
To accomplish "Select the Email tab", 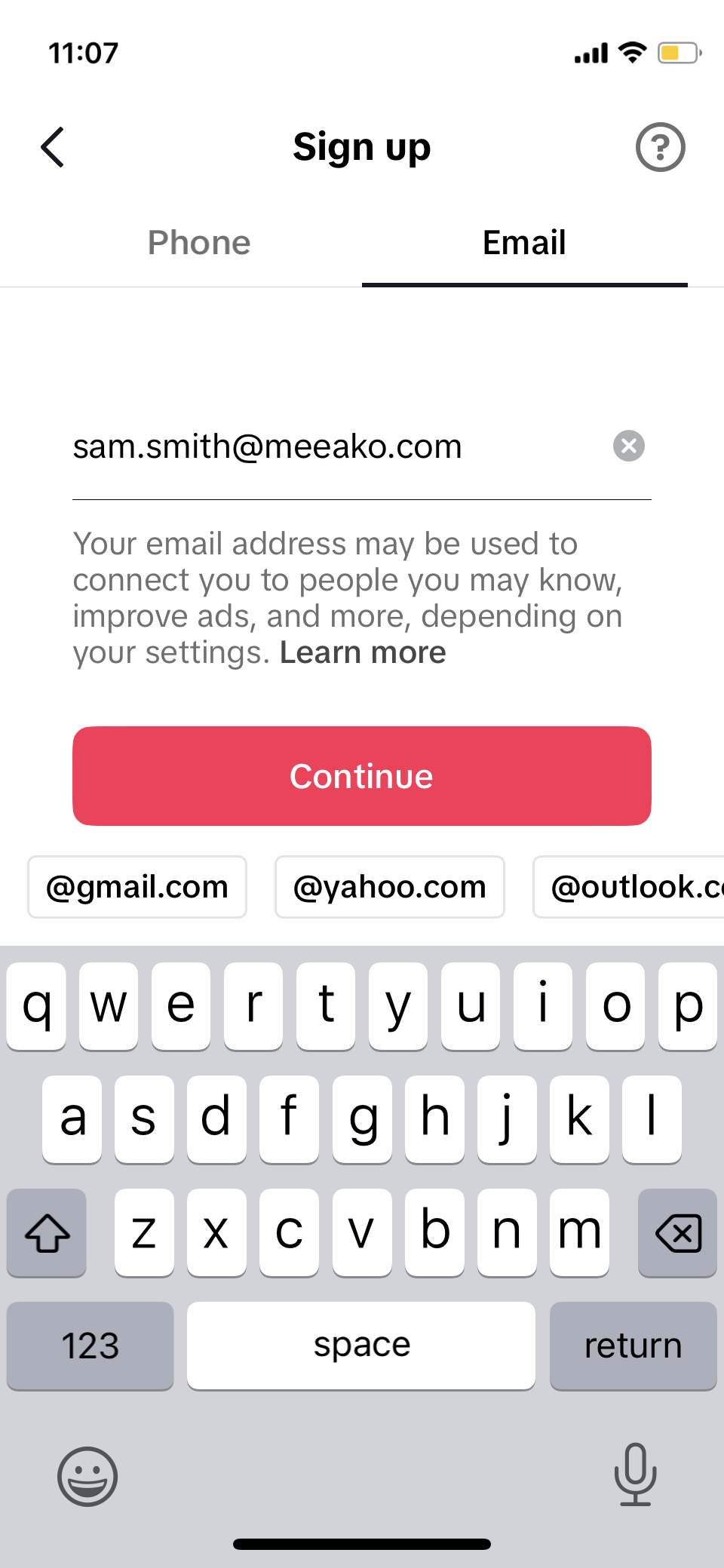I will point(524,243).
